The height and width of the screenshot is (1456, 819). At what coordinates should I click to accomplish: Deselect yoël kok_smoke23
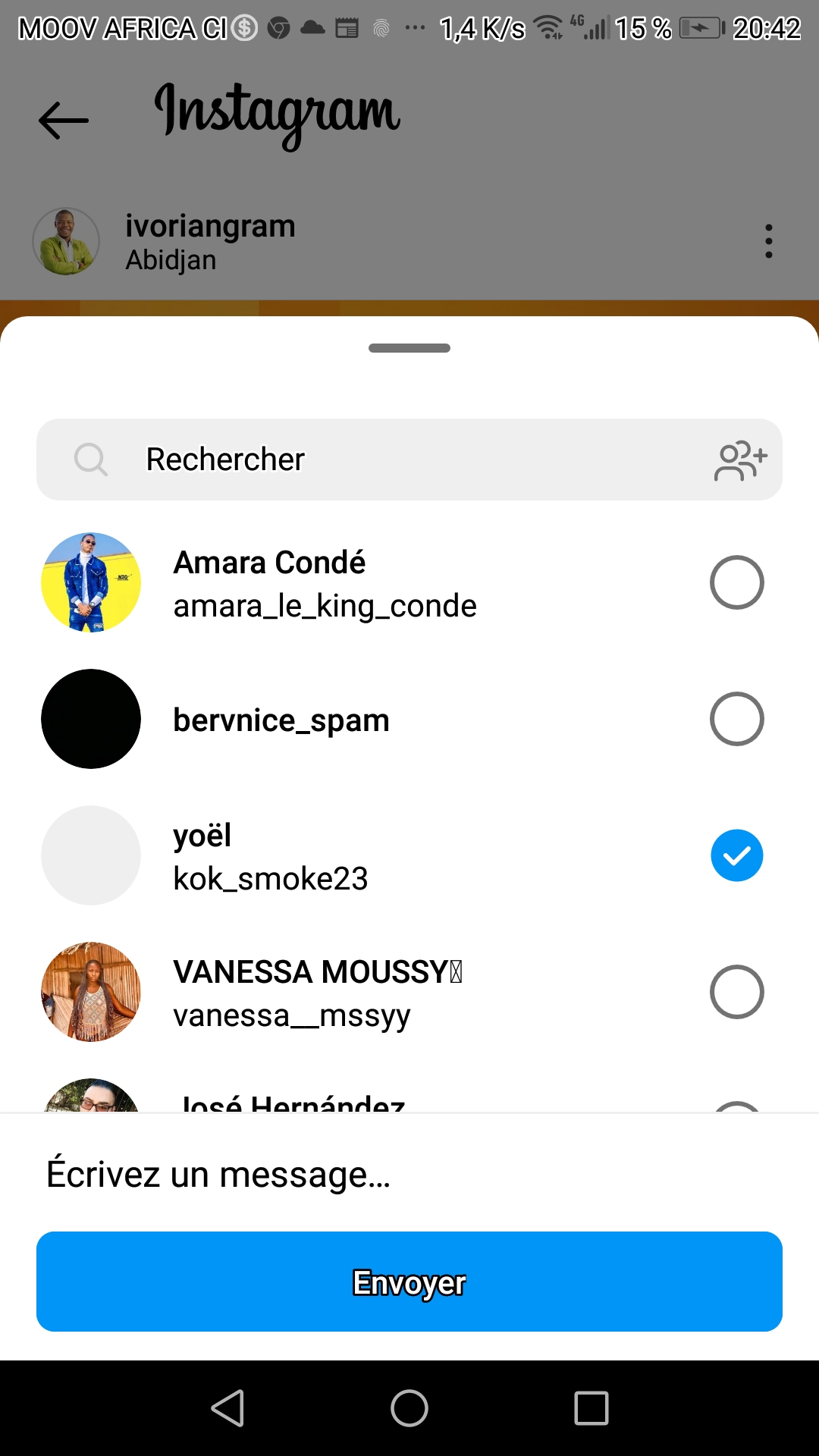point(736,855)
